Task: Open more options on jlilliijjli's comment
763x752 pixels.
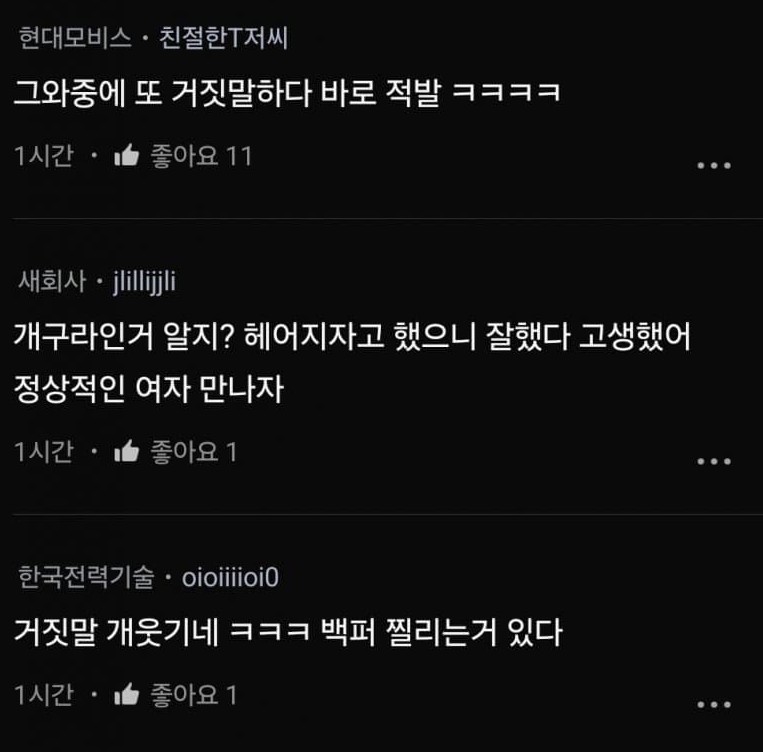Action: coord(713,461)
